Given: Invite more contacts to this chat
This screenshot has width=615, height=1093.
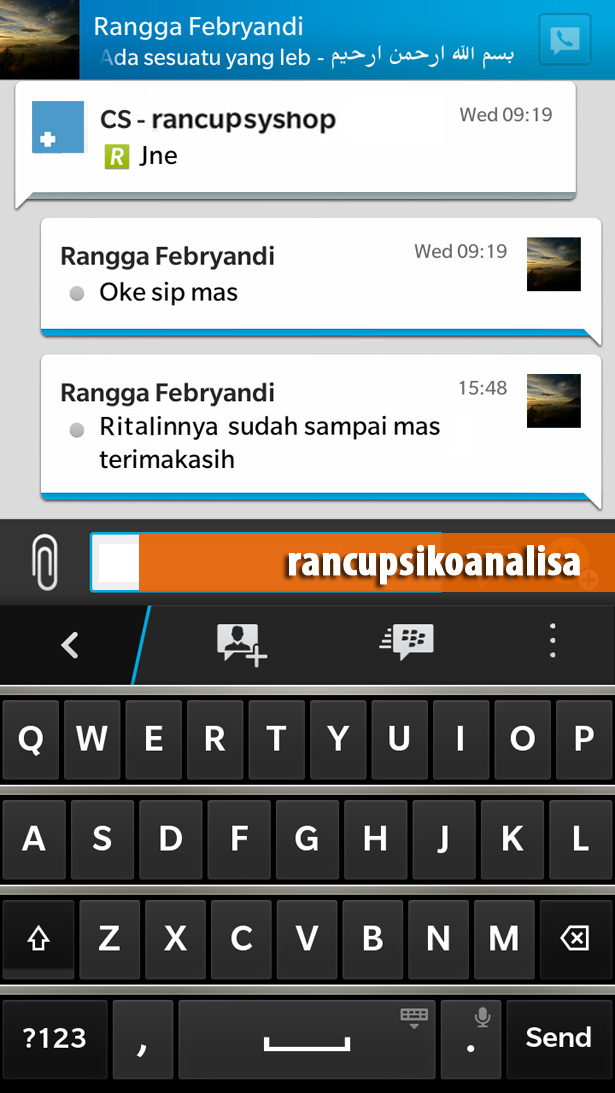Looking at the screenshot, I should coord(241,644).
